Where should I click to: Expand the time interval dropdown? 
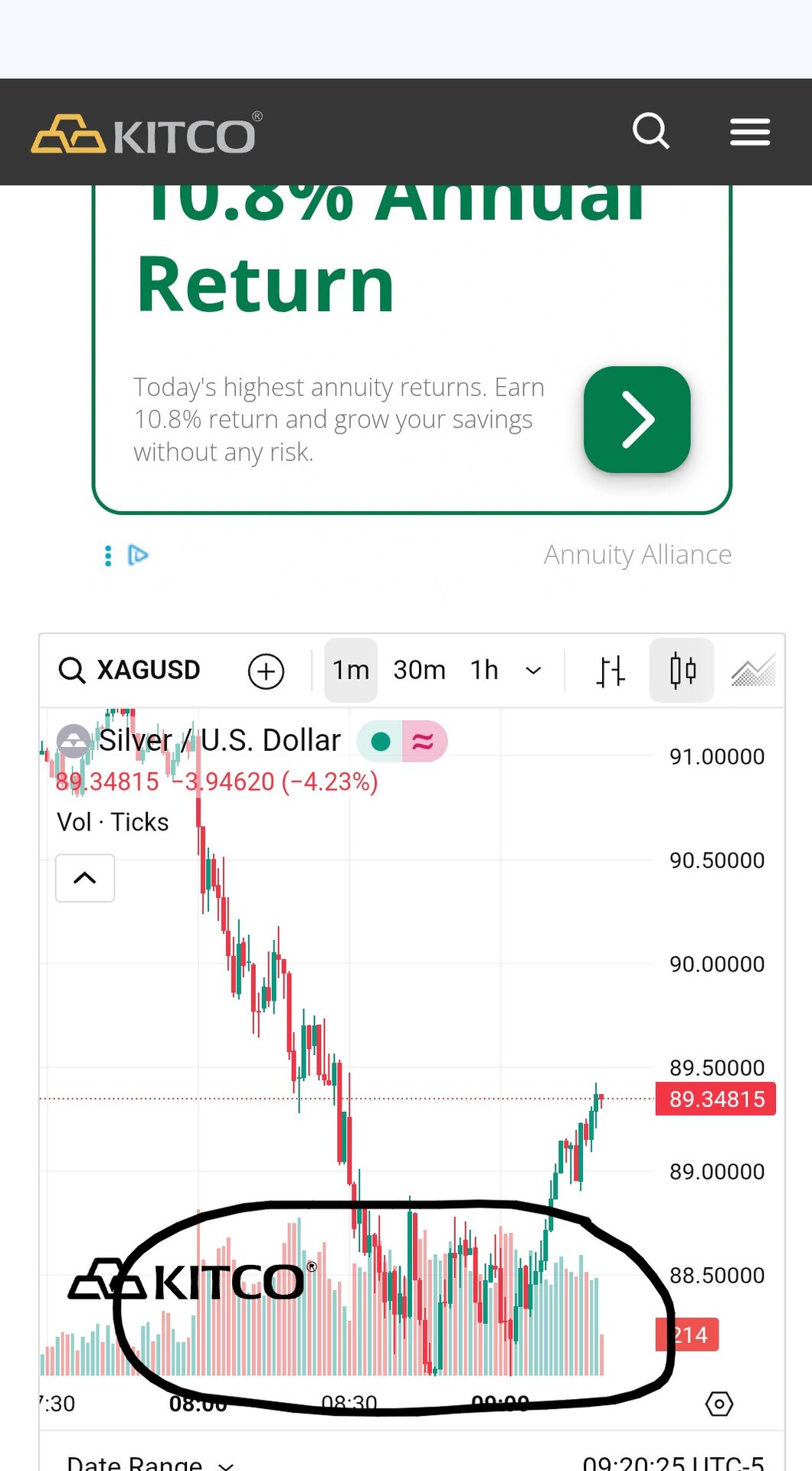(533, 670)
